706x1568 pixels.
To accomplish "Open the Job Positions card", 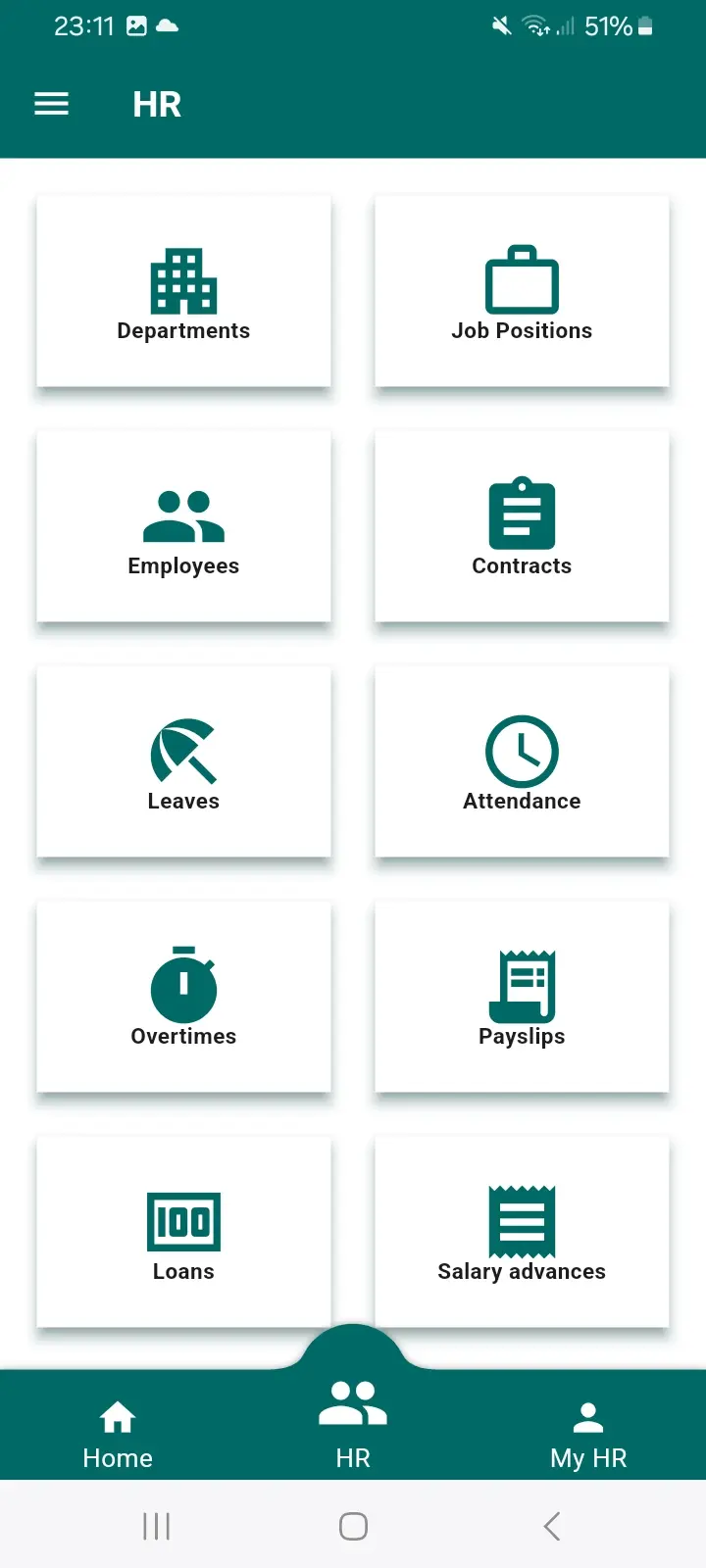I will [x=522, y=292].
